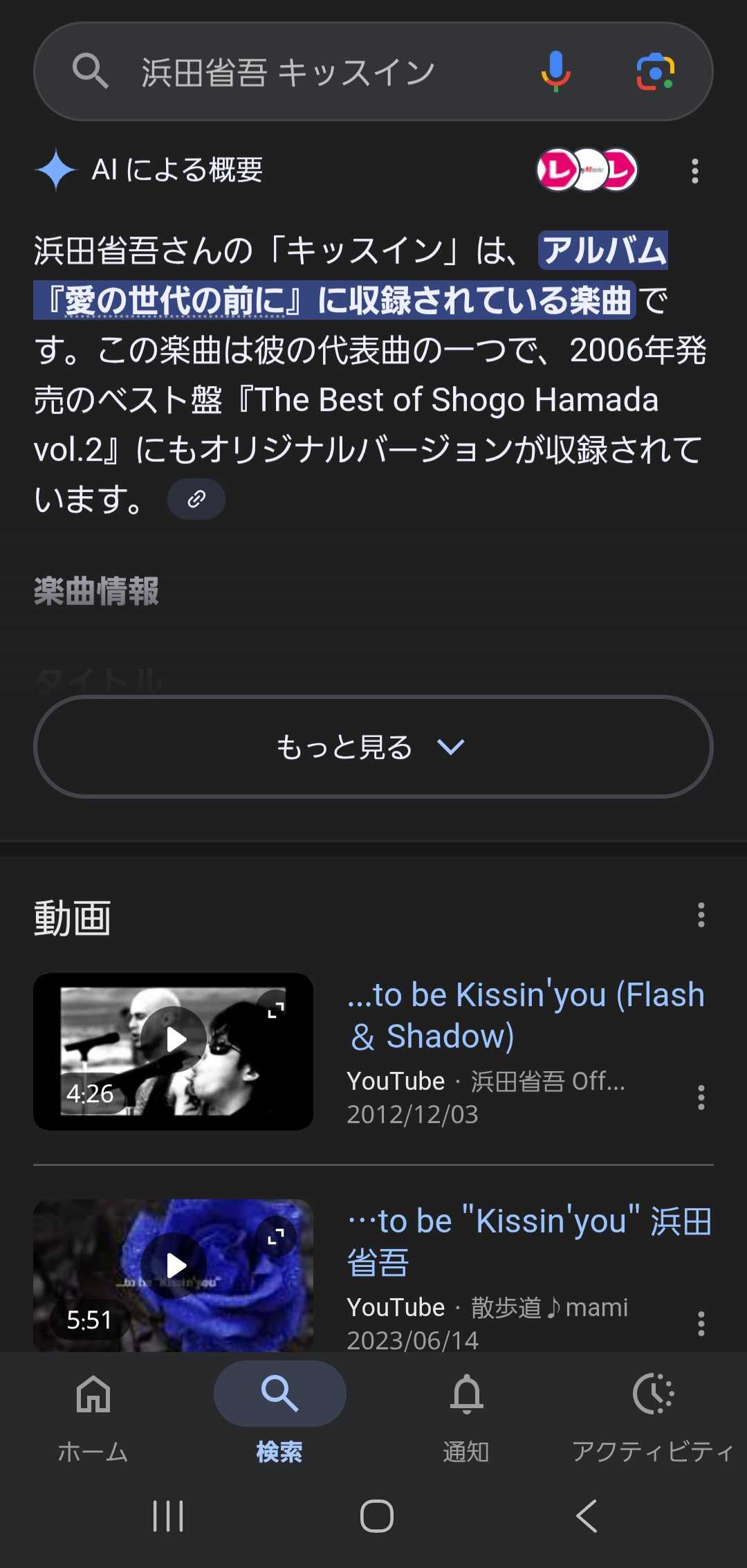The width and height of the screenshot is (747, 1568).
Task: Open options for the Flash & Shadow video
Action: point(701,1097)
